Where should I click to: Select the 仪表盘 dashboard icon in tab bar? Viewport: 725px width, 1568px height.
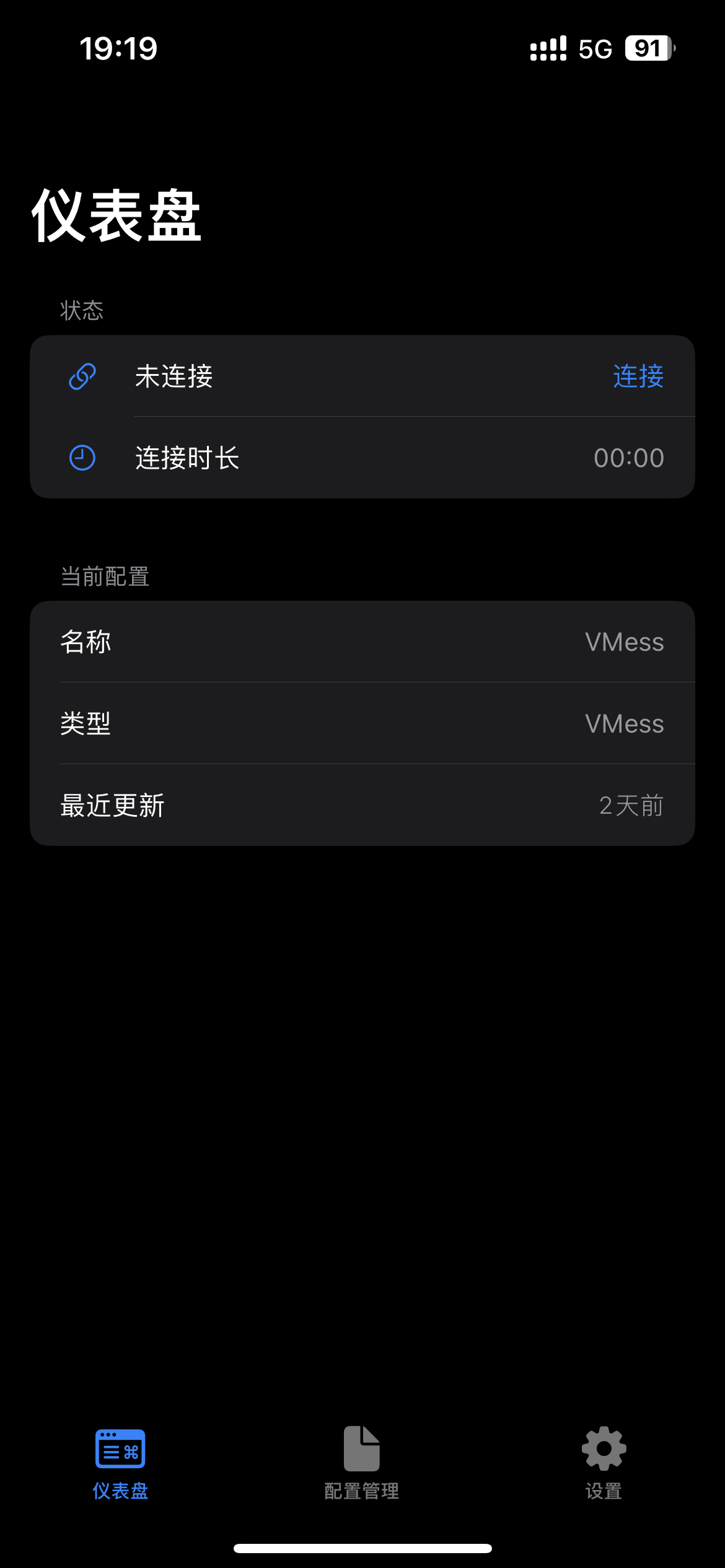[x=120, y=1450]
